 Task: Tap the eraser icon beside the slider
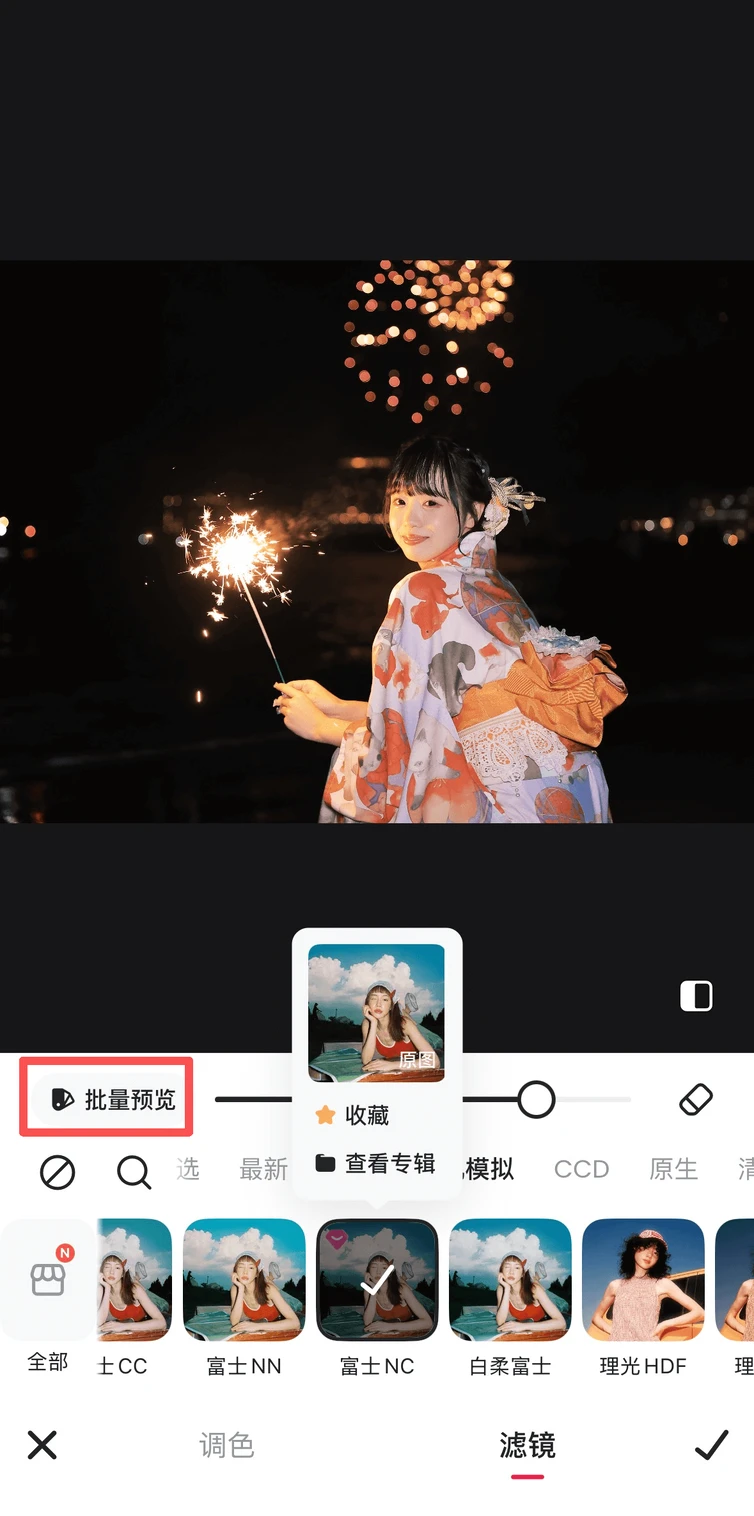(x=695, y=1100)
